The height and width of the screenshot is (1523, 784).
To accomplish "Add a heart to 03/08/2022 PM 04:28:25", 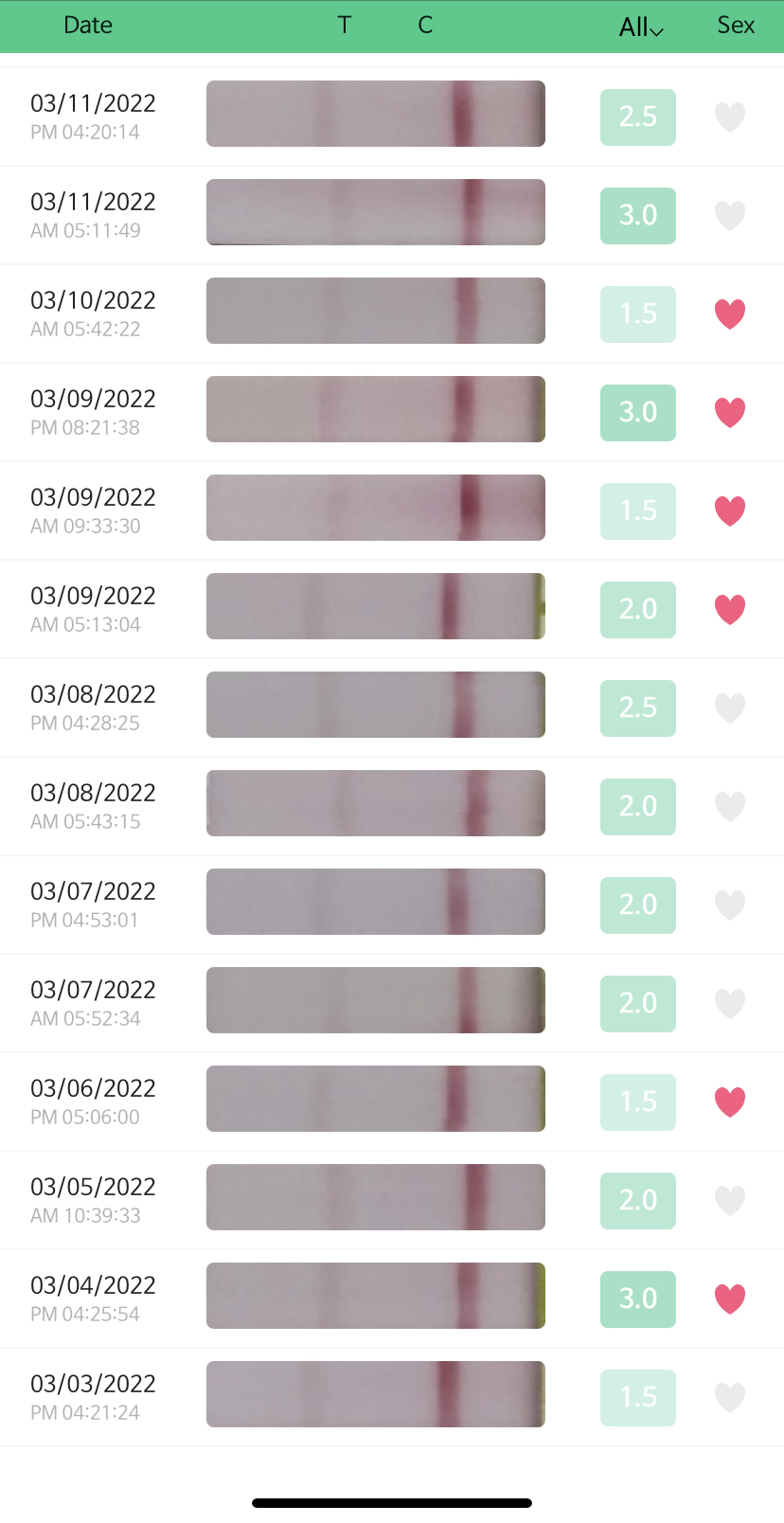I will click(x=729, y=708).
